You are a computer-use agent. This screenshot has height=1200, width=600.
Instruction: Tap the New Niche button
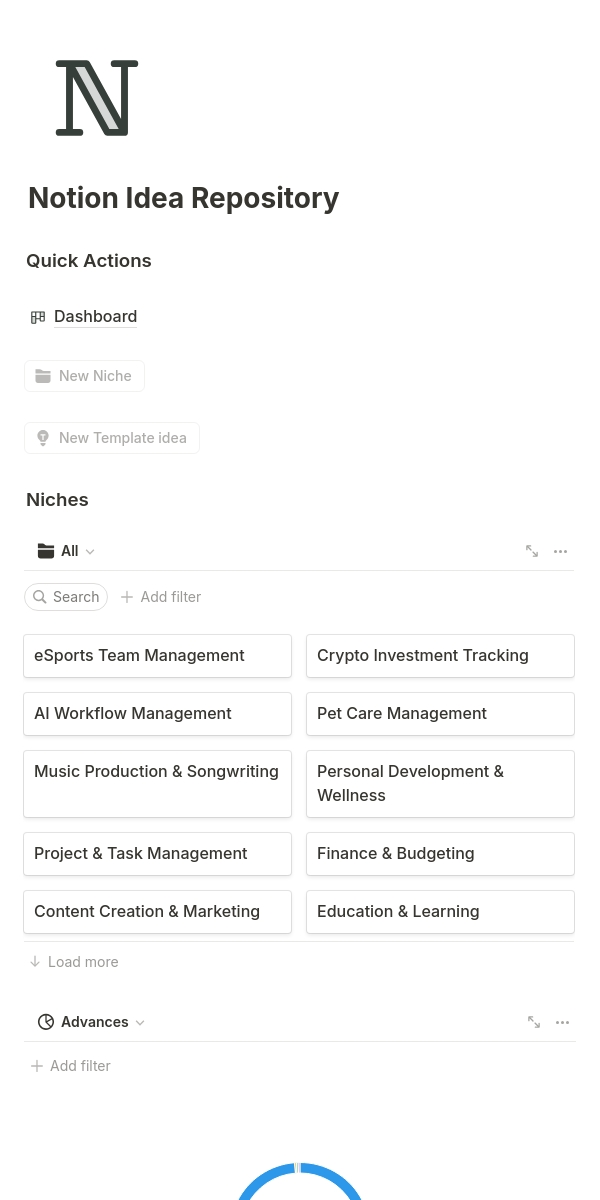click(84, 376)
